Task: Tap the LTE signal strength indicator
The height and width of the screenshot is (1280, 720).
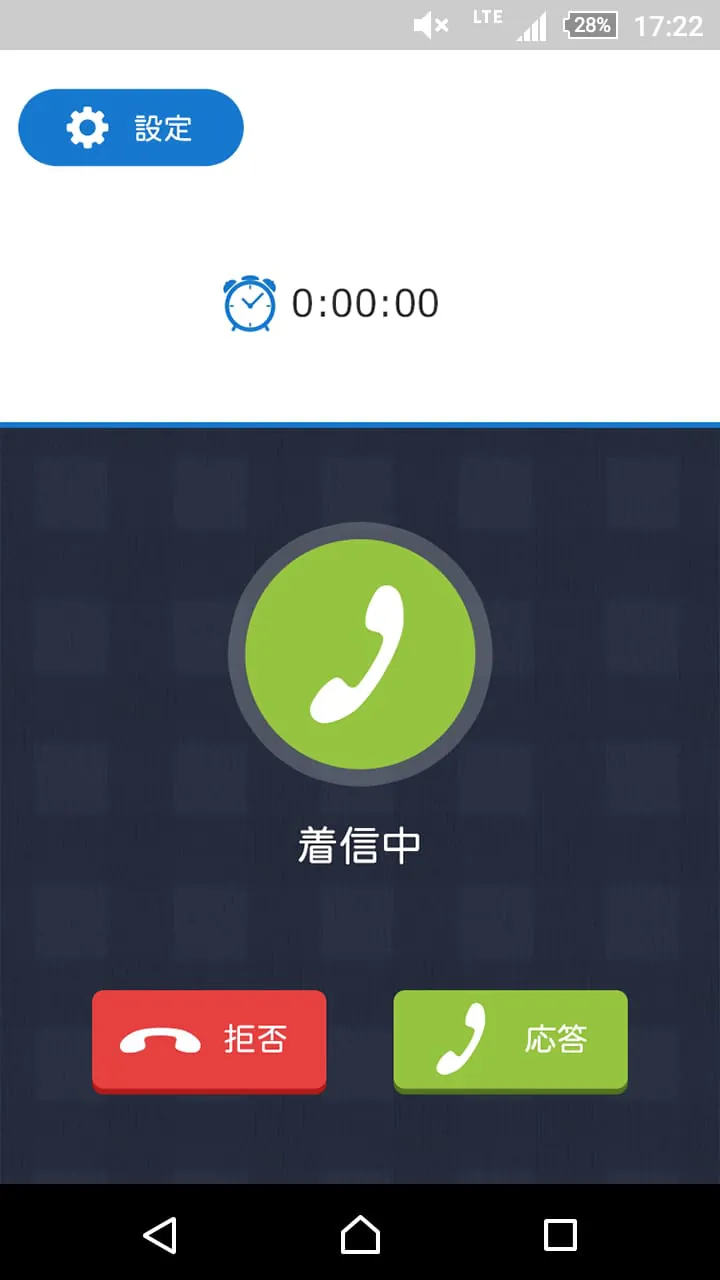Action: pyautogui.click(x=531, y=24)
